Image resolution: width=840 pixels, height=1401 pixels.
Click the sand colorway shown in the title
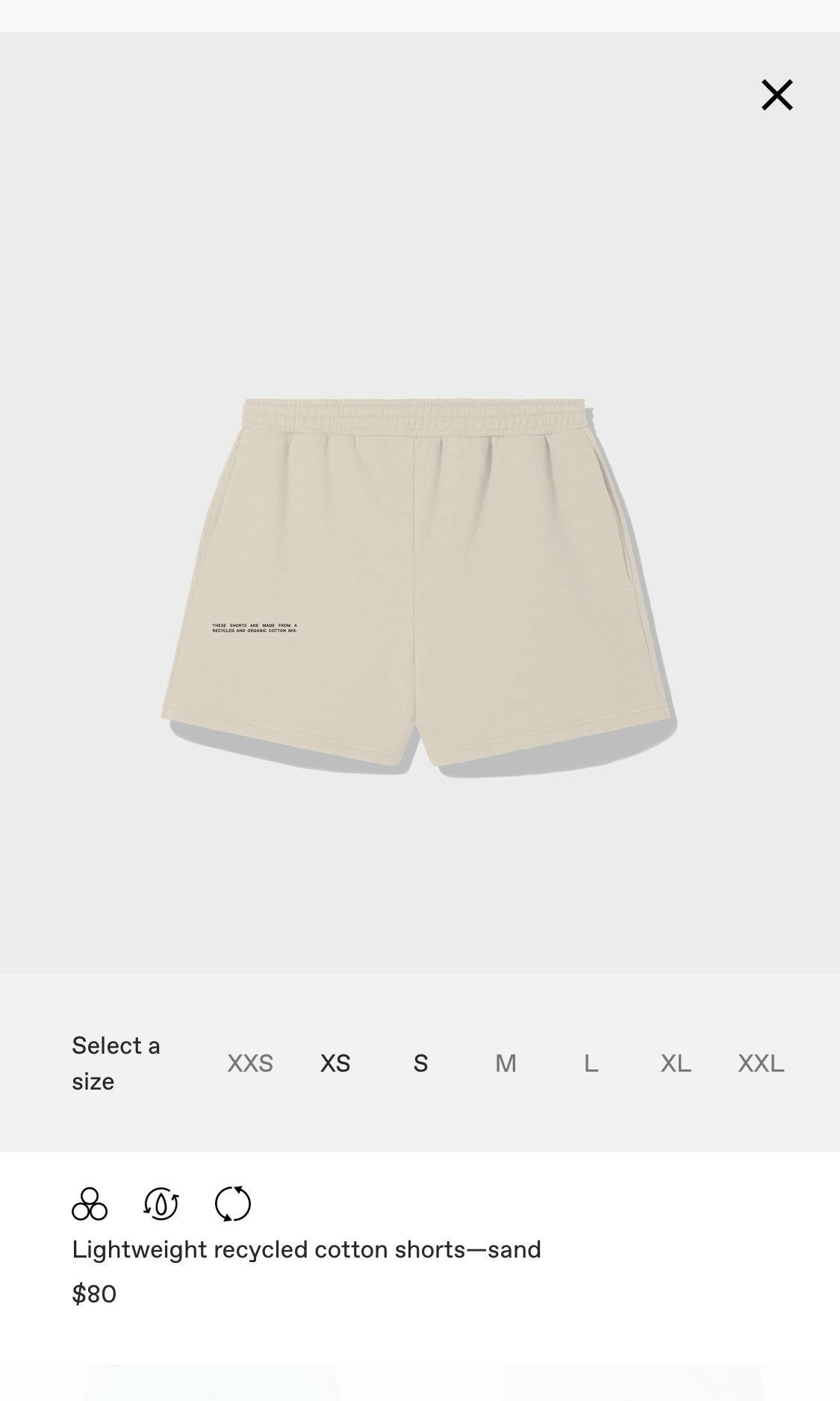[x=517, y=1248]
